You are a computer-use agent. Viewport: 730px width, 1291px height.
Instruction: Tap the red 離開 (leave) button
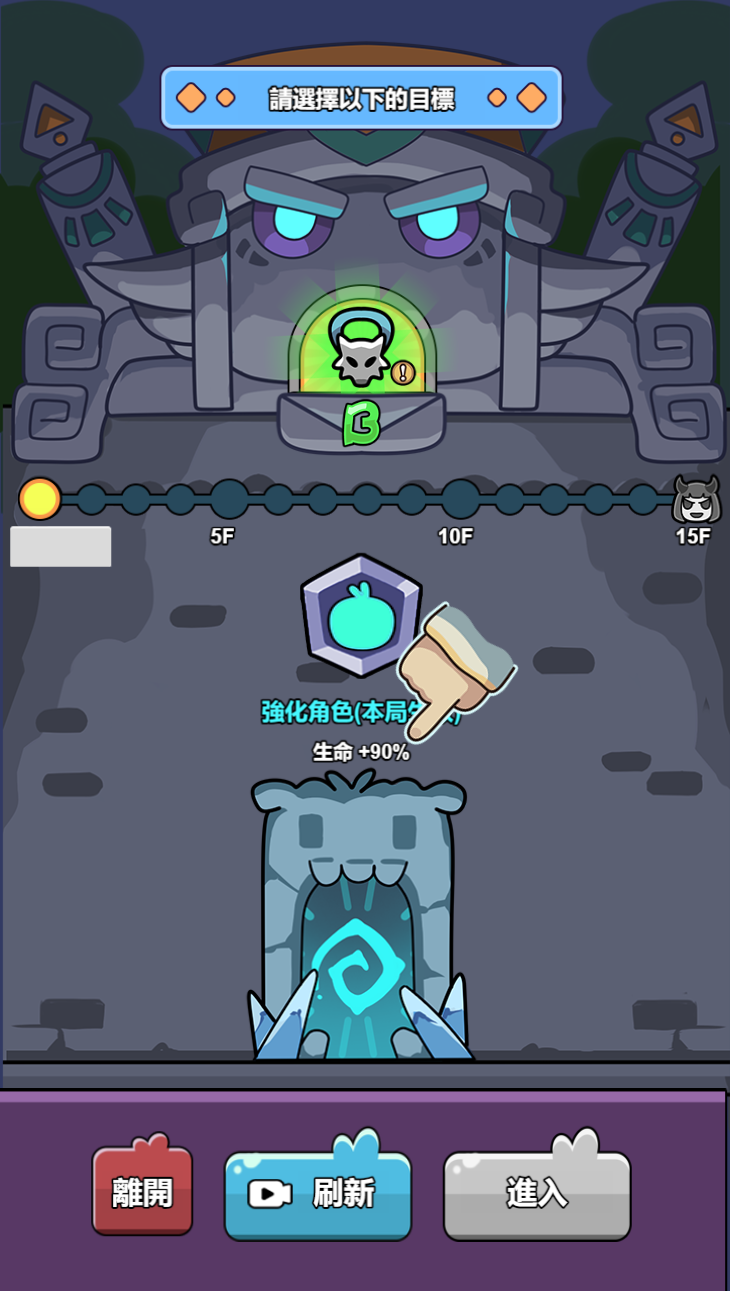(142, 1190)
